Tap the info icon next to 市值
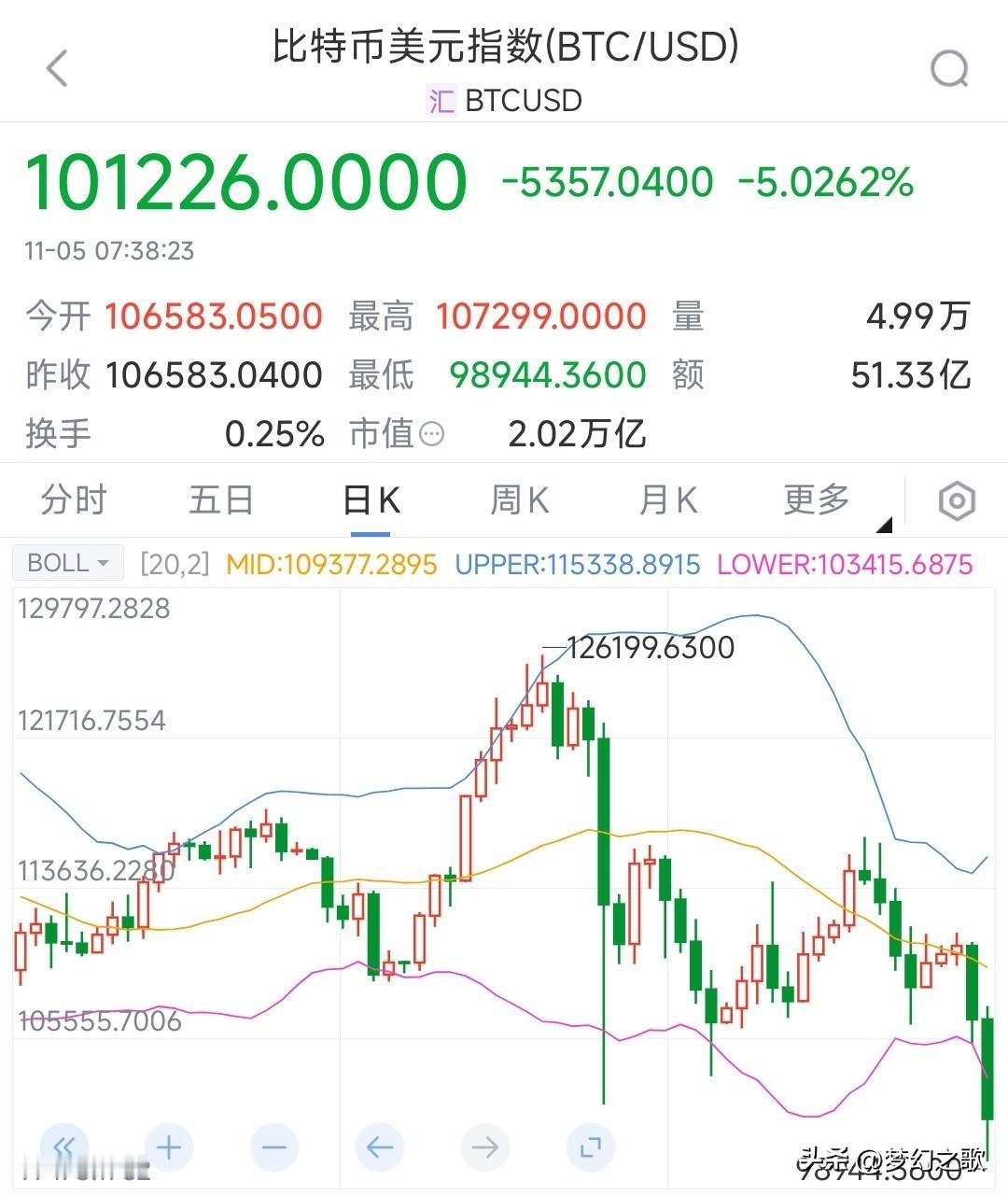The height and width of the screenshot is (1195, 1008). coord(431,434)
